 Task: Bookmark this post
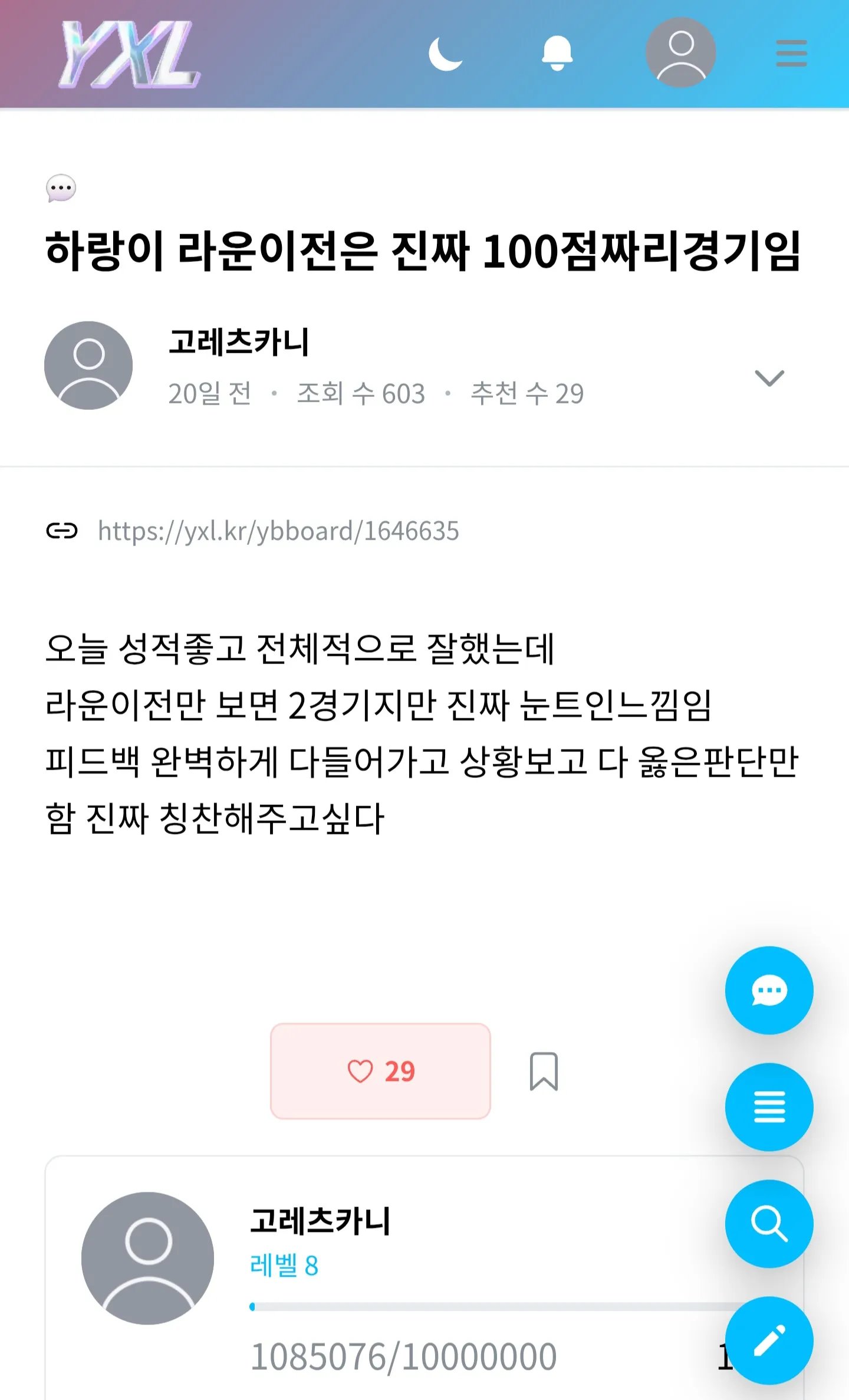[544, 1071]
